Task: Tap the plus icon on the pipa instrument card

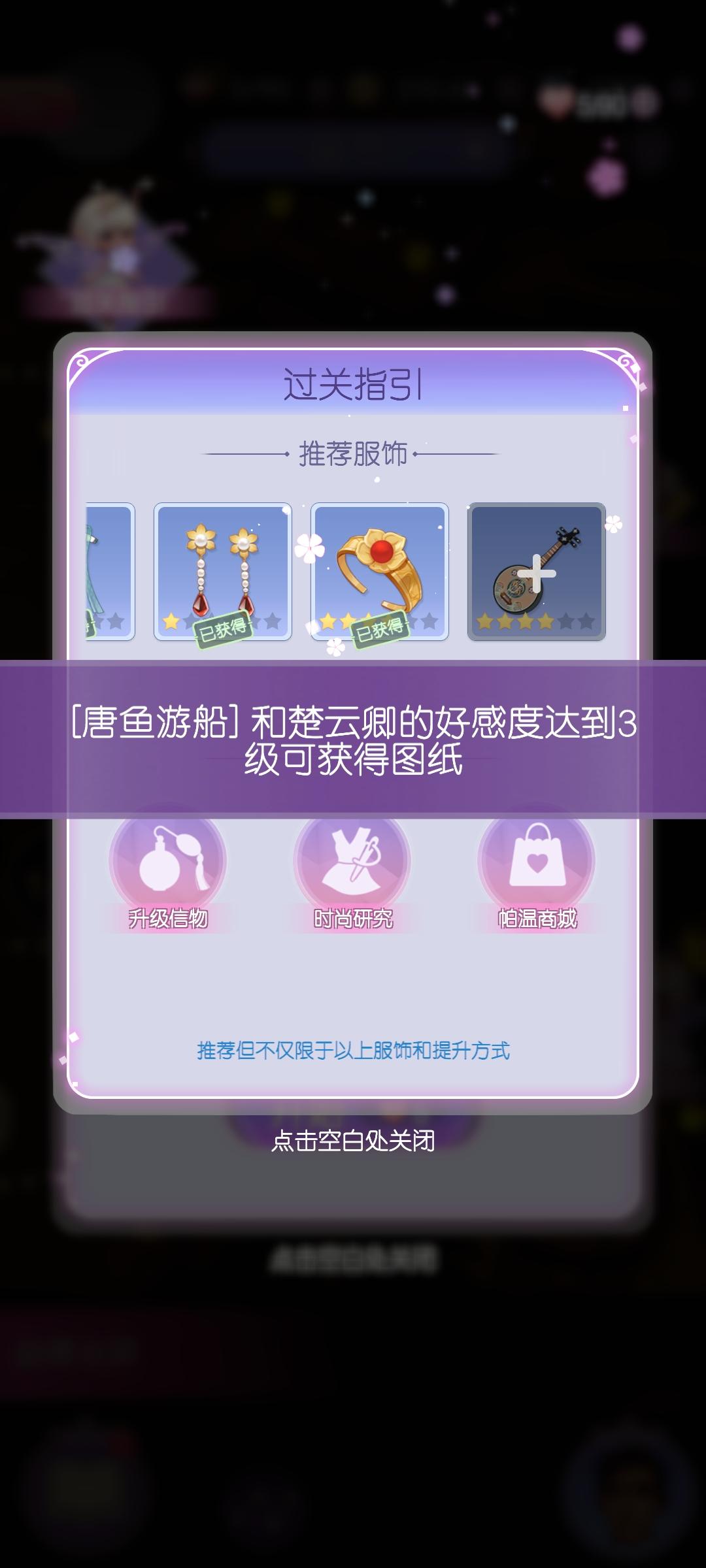Action: coord(536,575)
